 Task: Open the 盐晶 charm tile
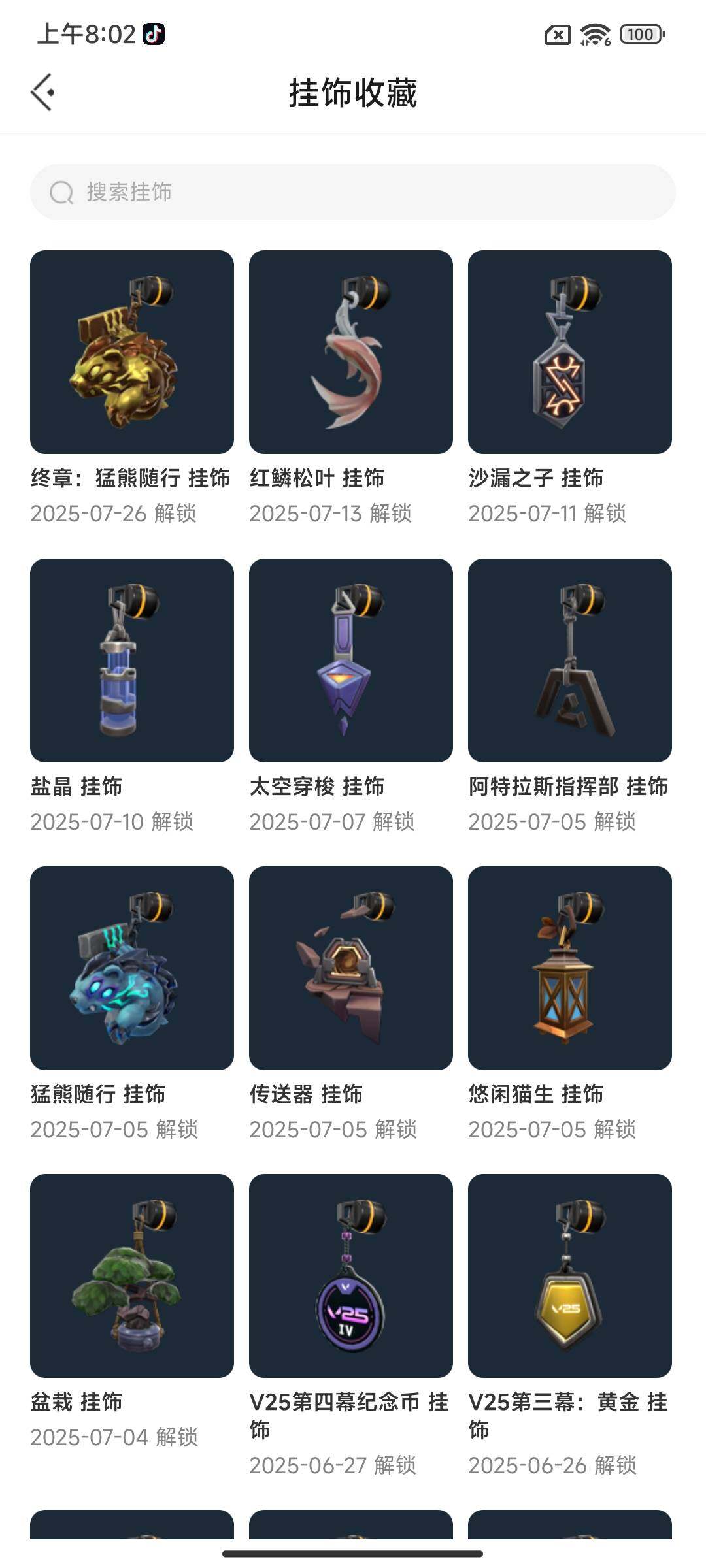coord(132,661)
